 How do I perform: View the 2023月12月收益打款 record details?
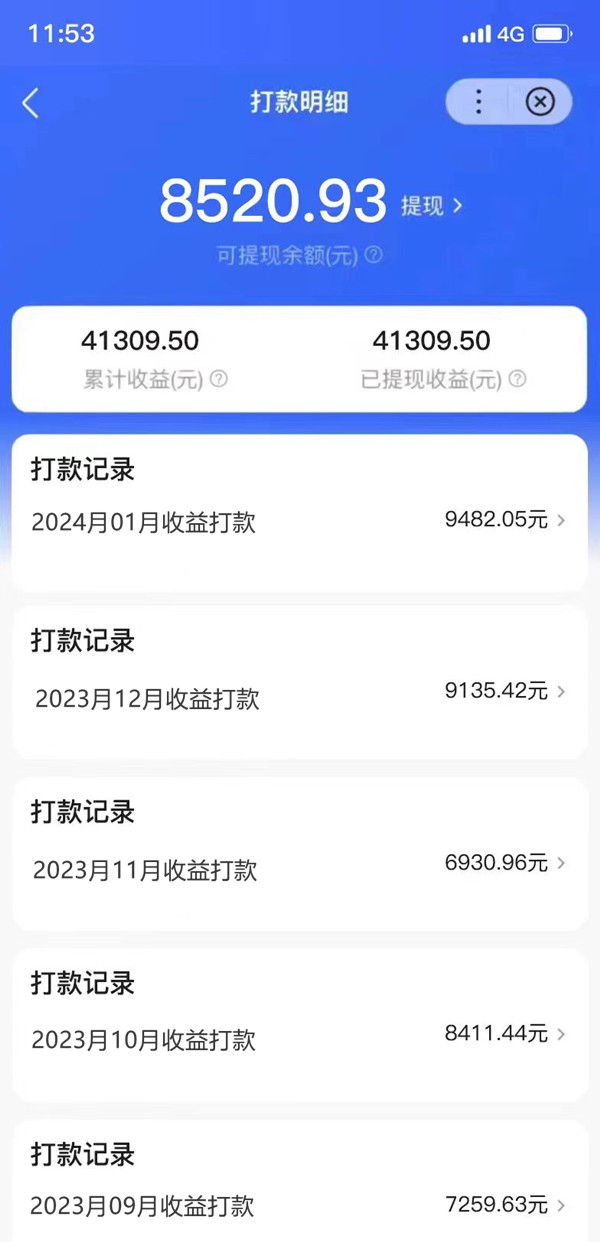point(299,692)
